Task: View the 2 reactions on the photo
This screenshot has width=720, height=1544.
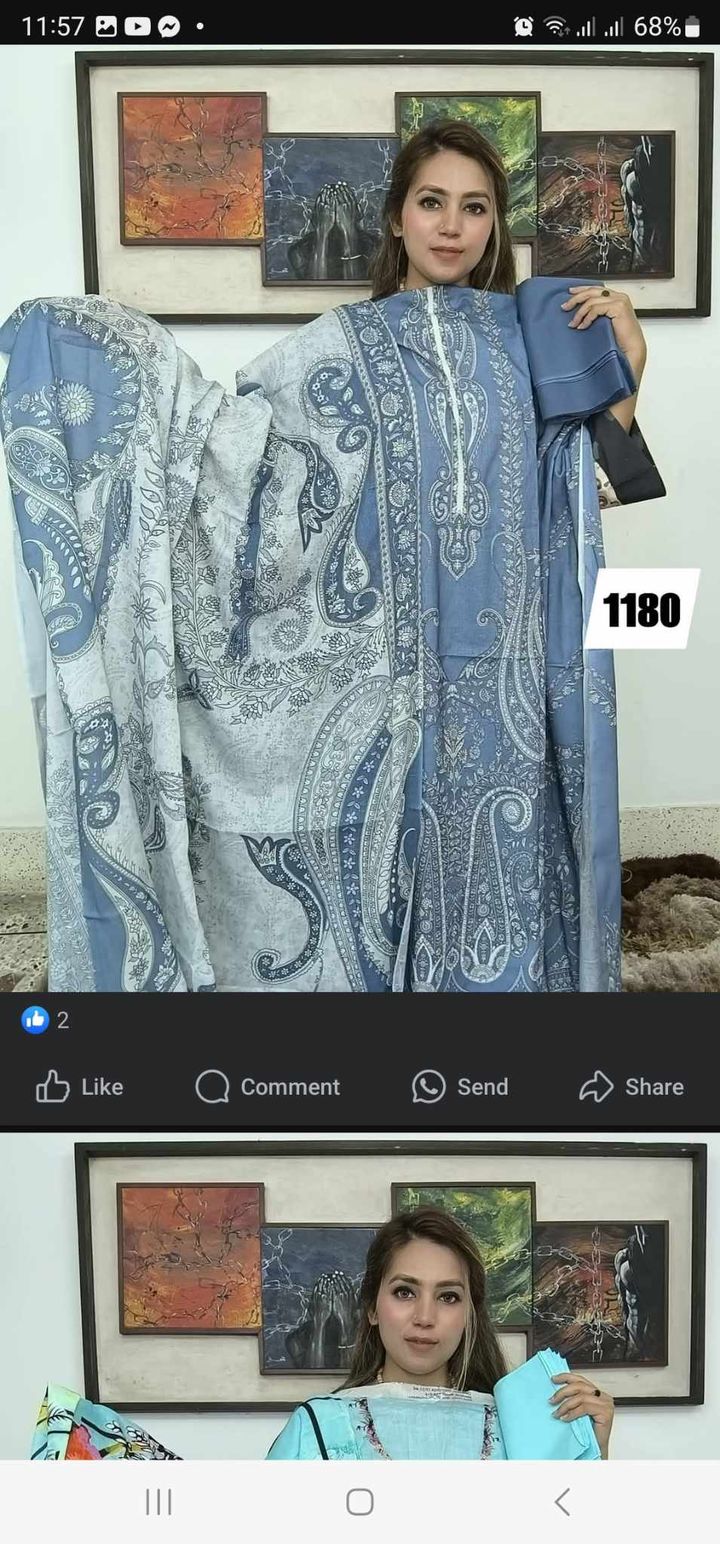Action: click(46, 1020)
